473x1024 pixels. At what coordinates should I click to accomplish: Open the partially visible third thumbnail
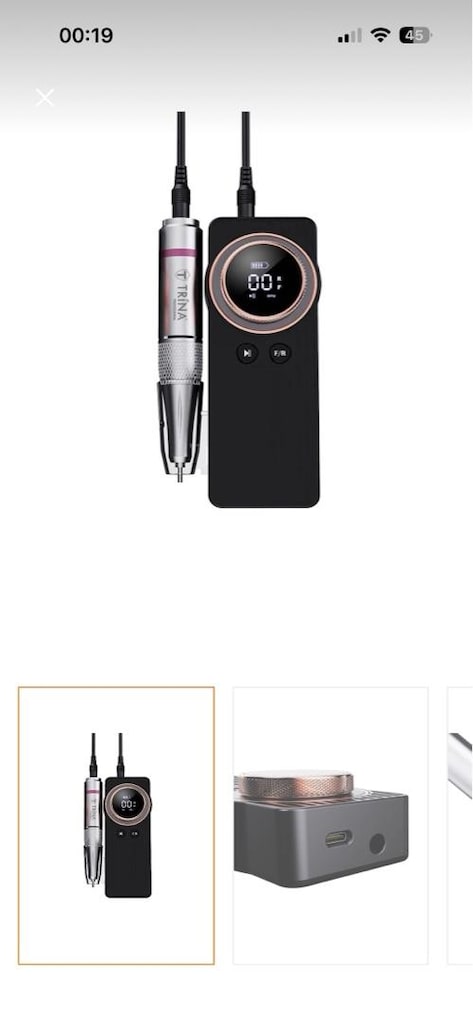tap(460, 825)
